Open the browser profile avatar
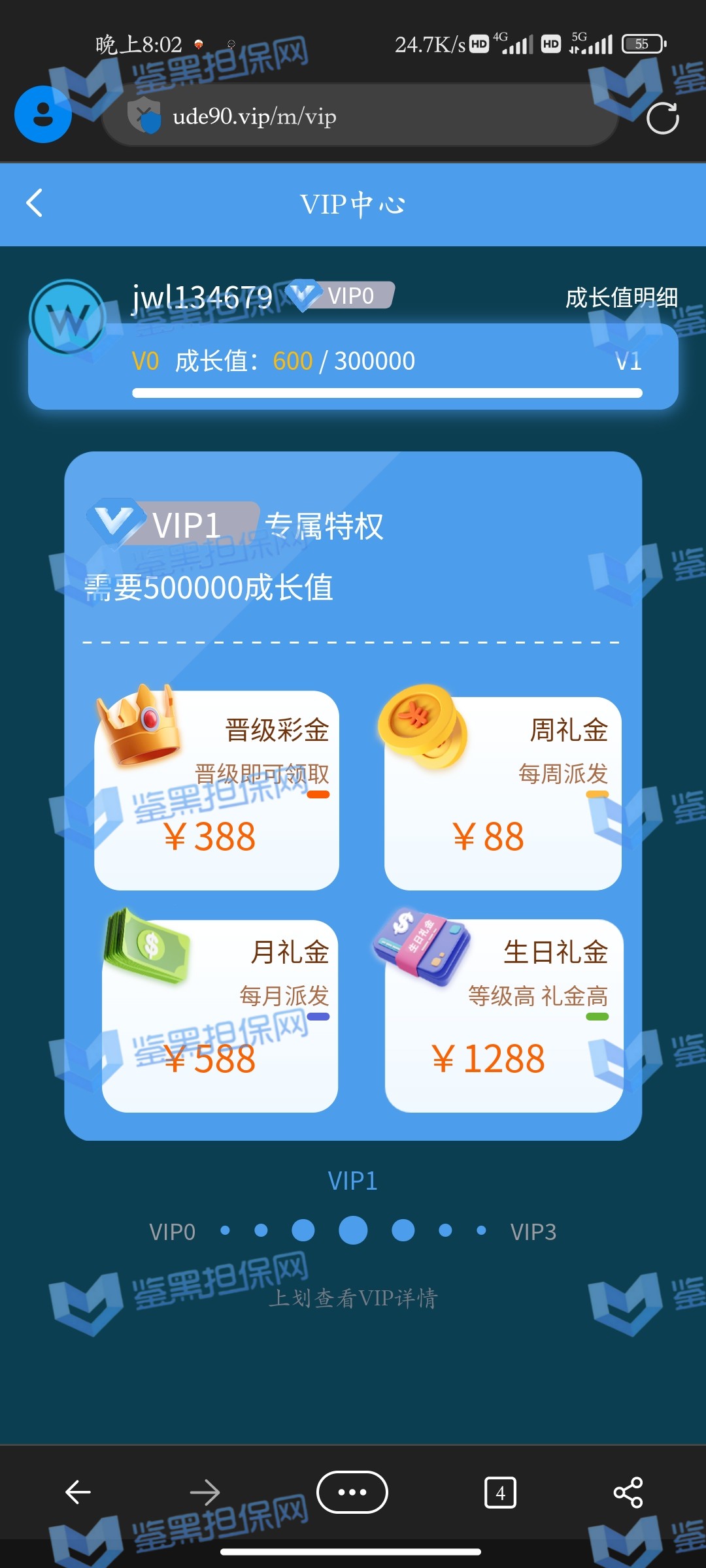 click(43, 114)
